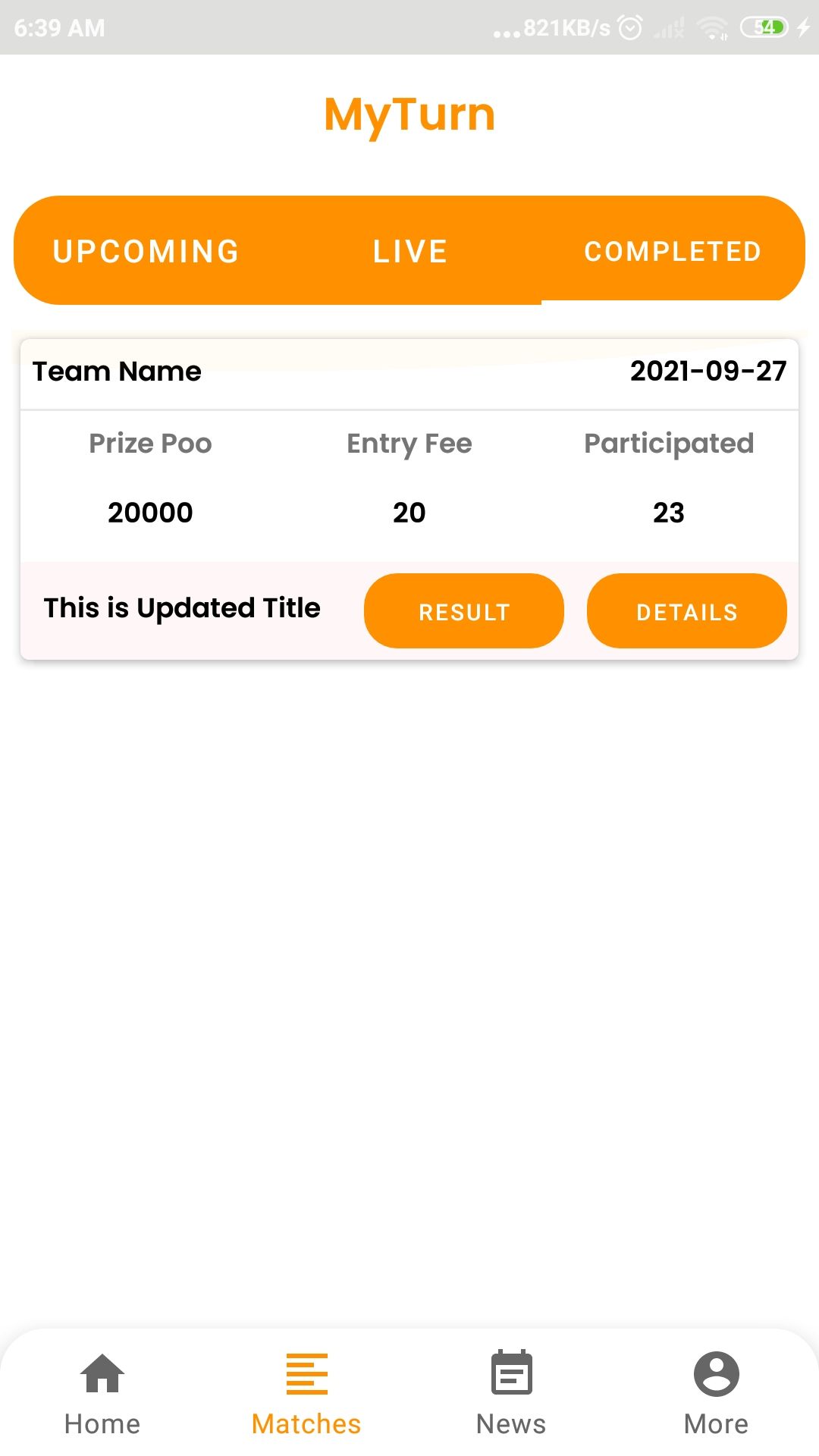Switch to the Upcoming tab
The height and width of the screenshot is (1456, 819).
(146, 251)
